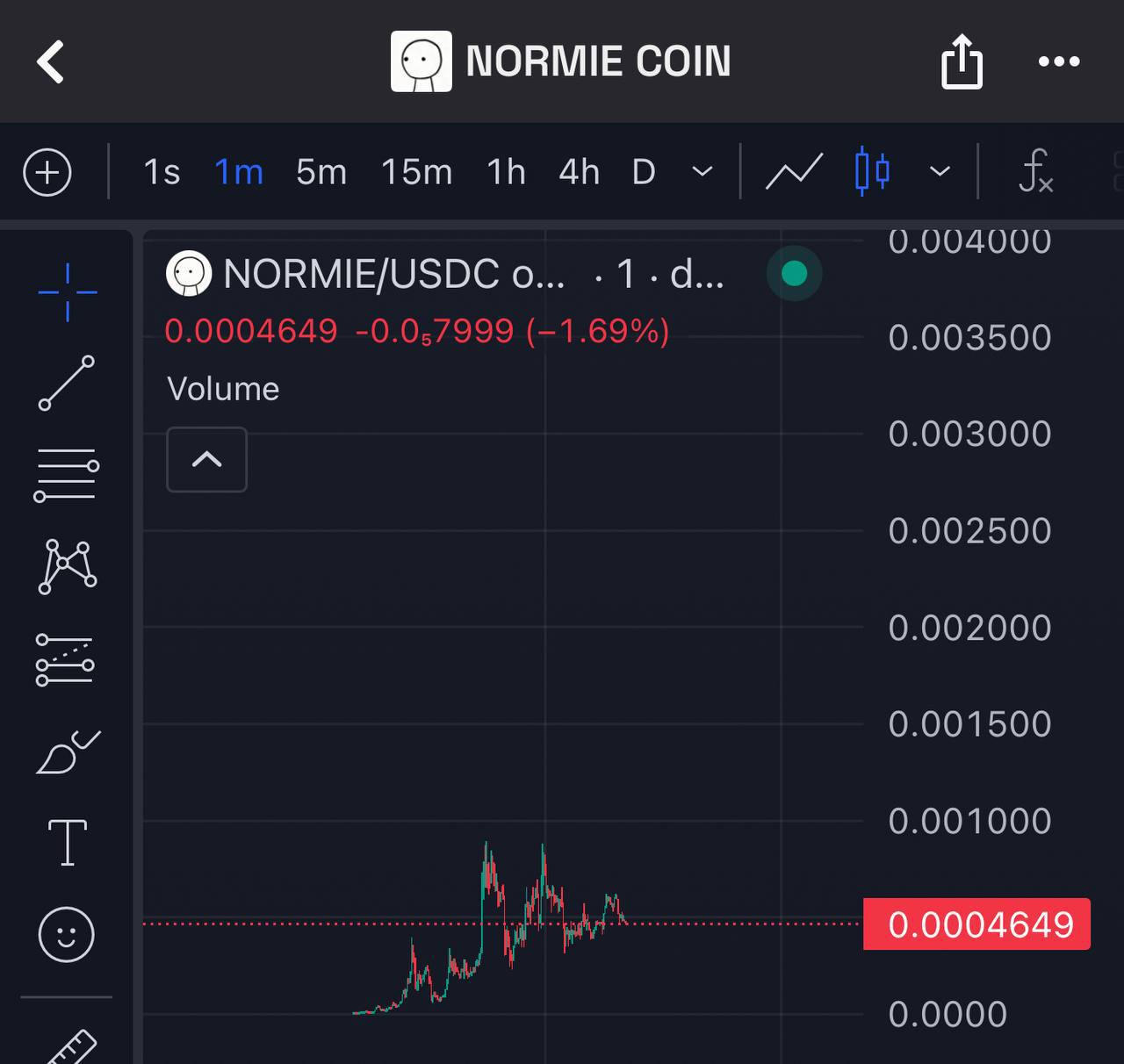Go back using the top-left arrow

pos(51,61)
